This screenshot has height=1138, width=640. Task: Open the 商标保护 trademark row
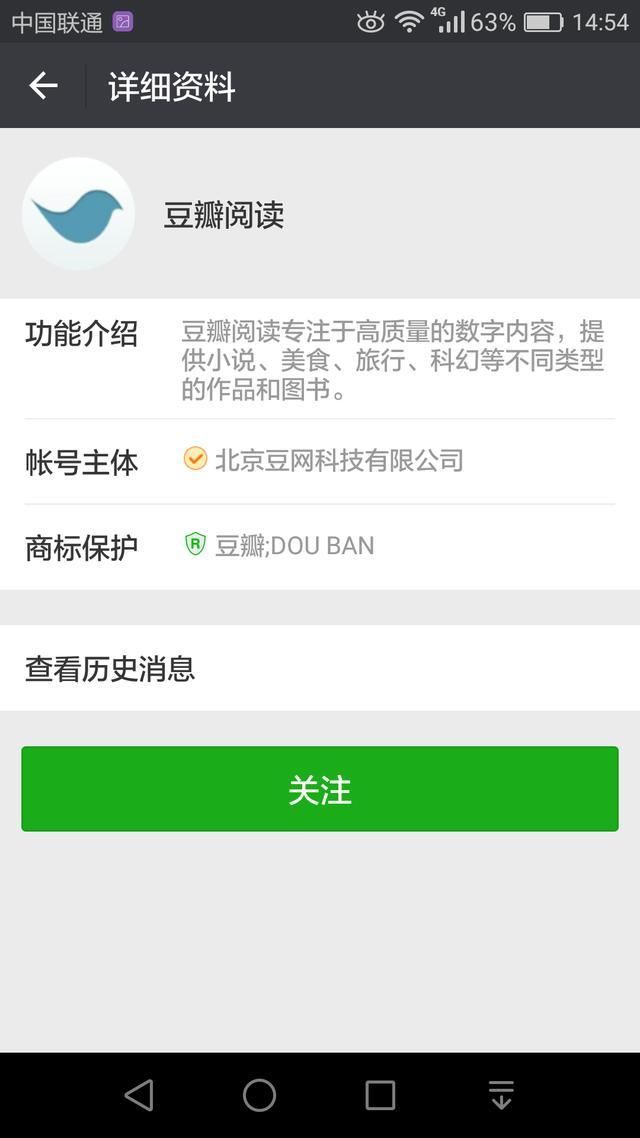320,547
